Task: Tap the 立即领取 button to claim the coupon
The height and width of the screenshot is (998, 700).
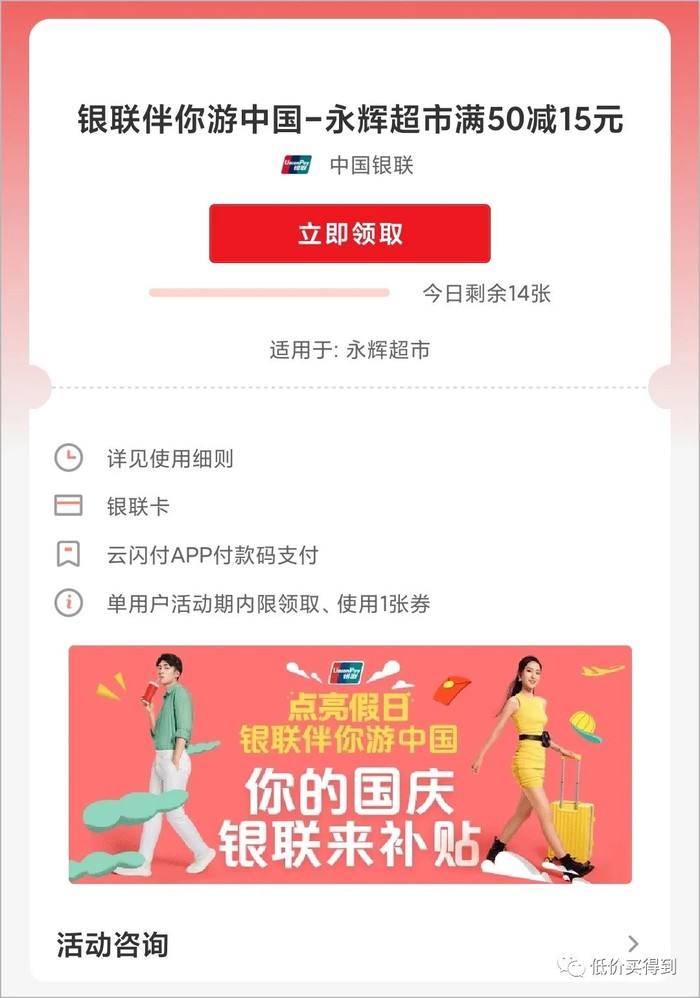Action: click(x=349, y=234)
